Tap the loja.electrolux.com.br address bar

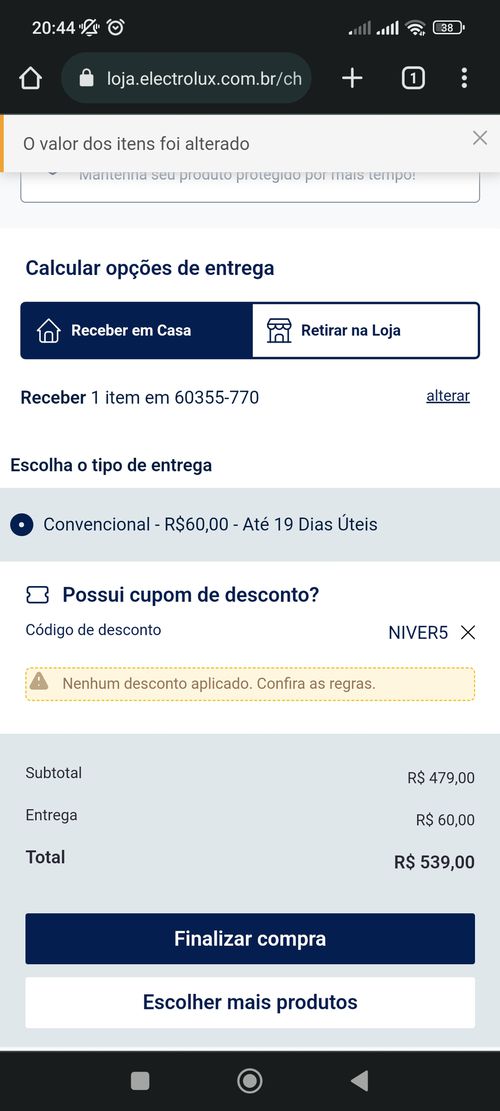pos(187,78)
